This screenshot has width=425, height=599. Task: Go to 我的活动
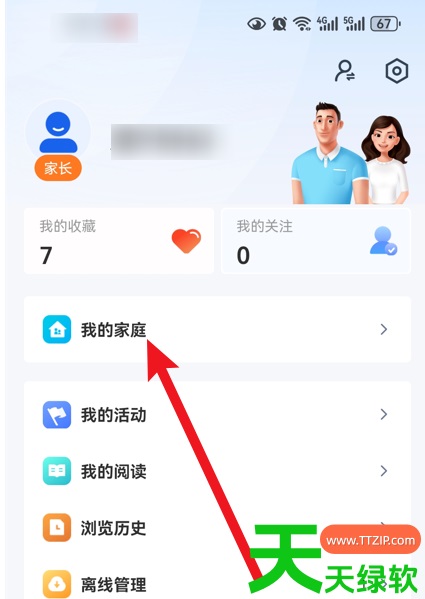(x=217, y=414)
